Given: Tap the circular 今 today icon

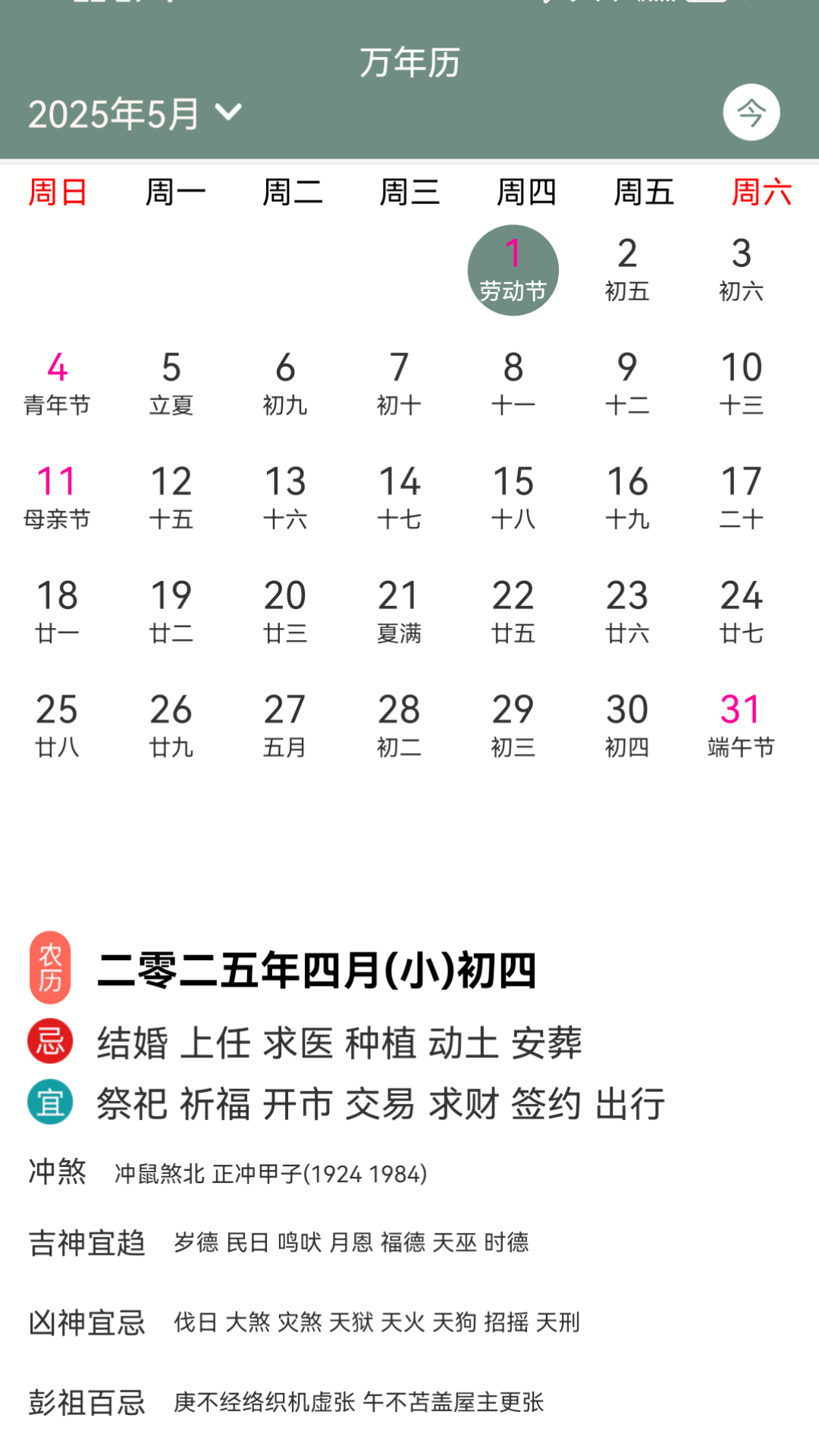Looking at the screenshot, I should coord(752,111).
